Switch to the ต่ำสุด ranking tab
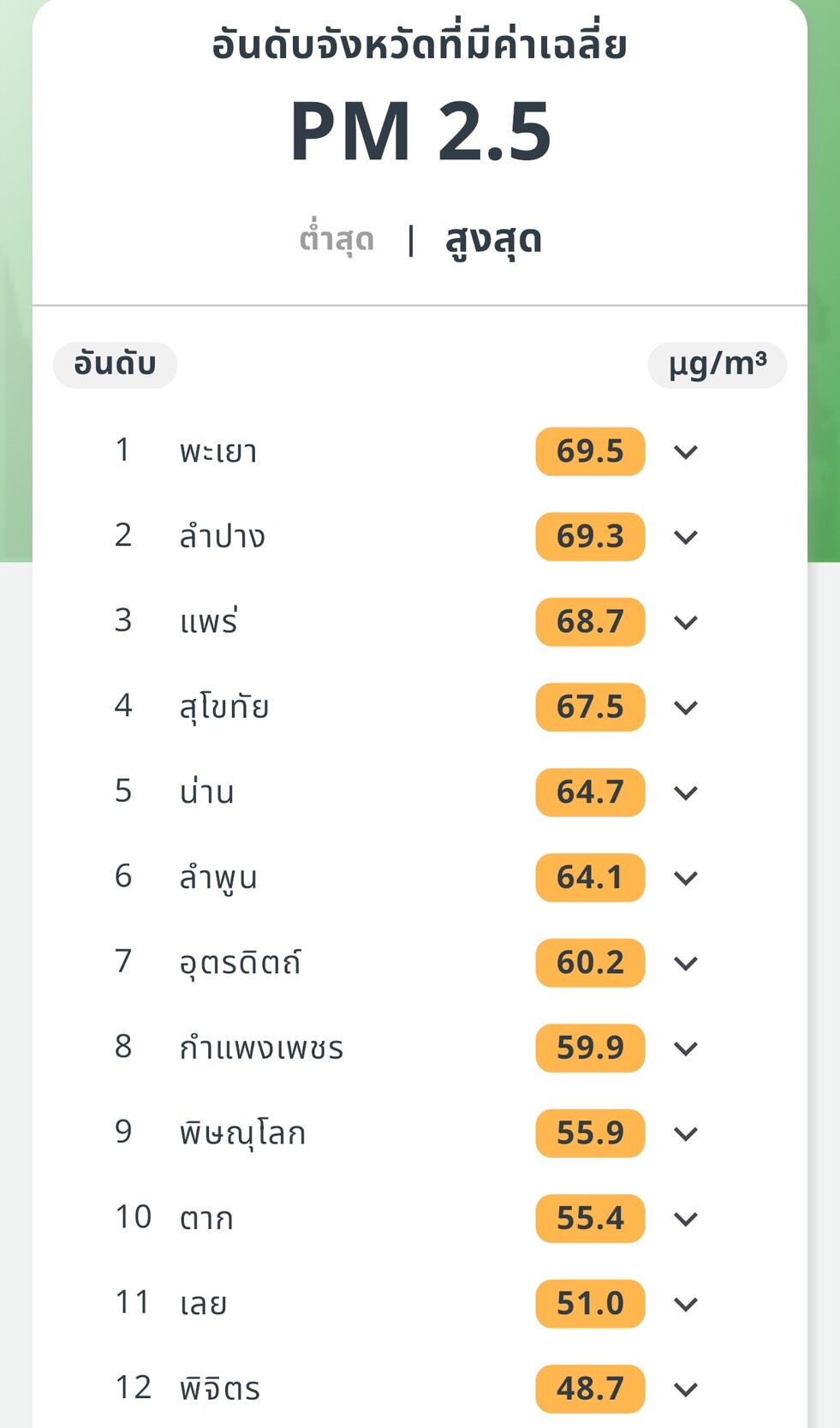 [x=337, y=239]
